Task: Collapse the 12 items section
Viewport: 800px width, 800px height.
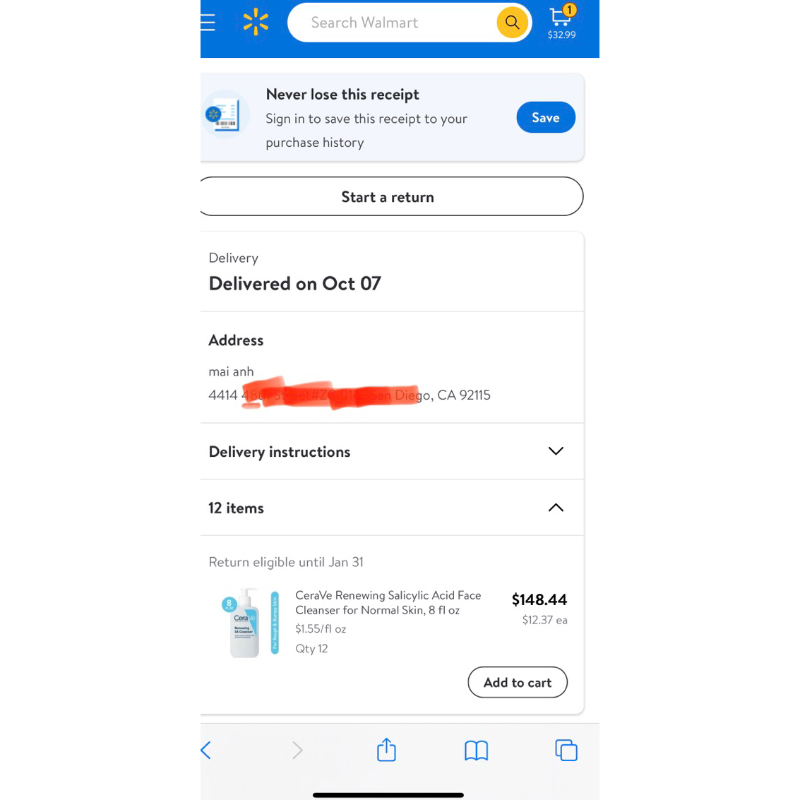Action: [556, 507]
